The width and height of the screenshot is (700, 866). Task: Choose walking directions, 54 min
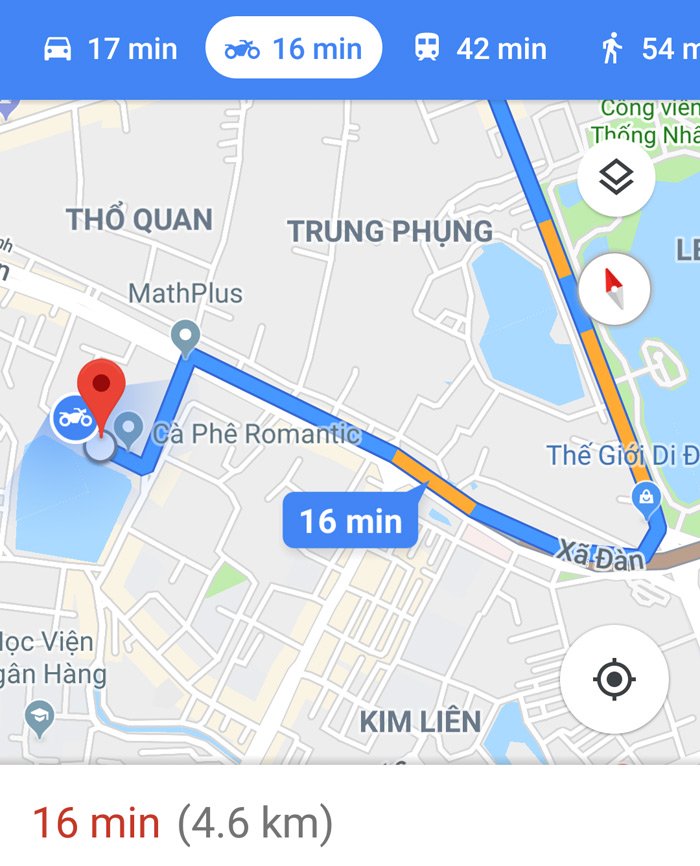coord(647,48)
